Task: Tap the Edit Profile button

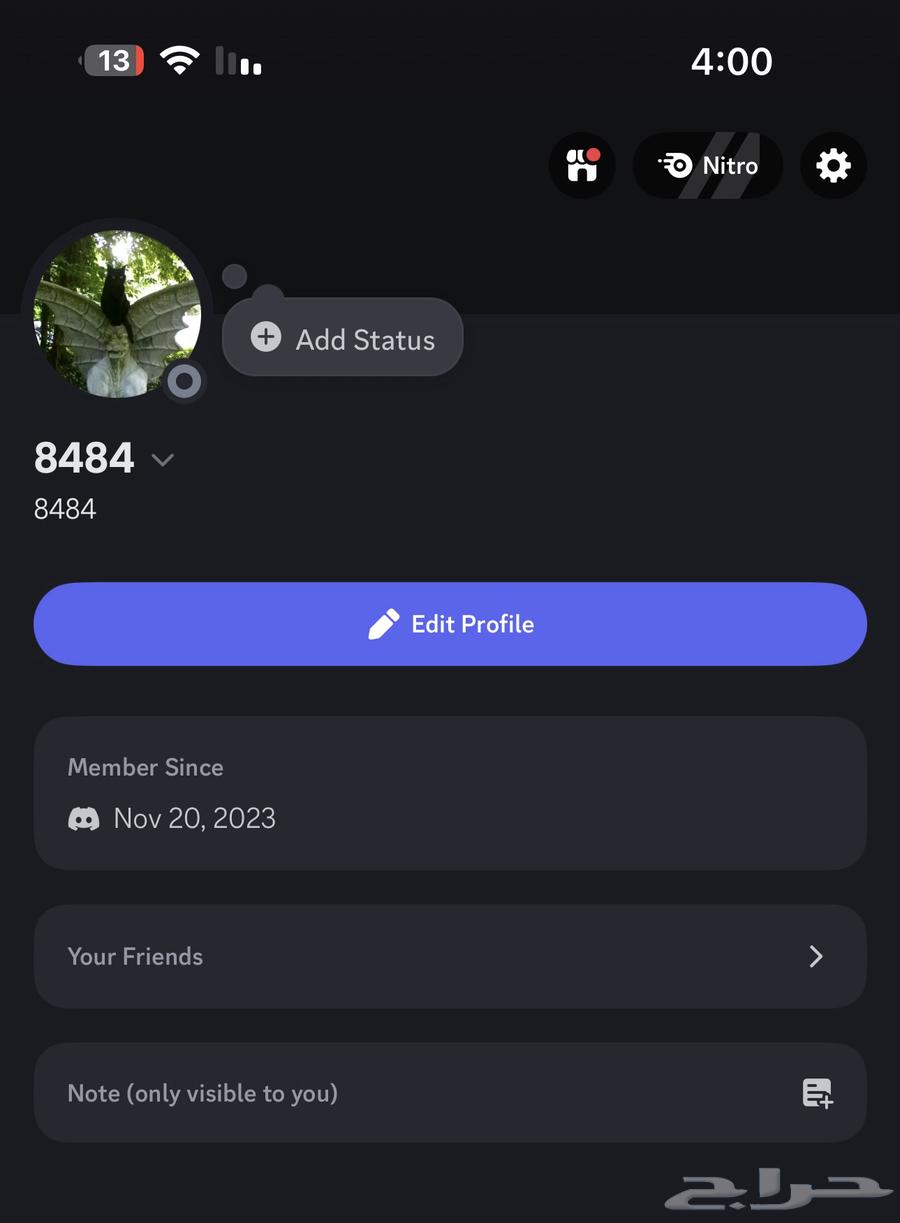Action: pyautogui.click(x=450, y=623)
